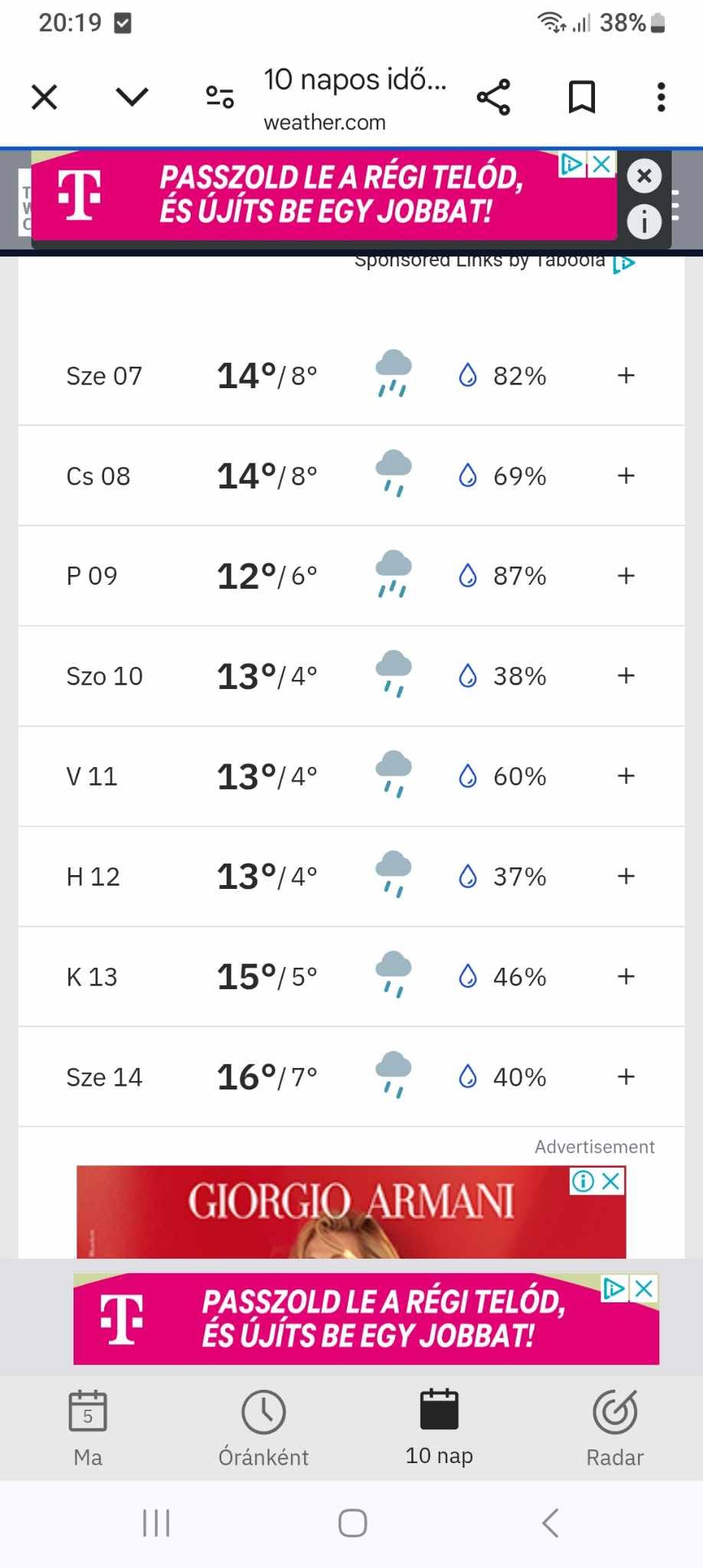Close the browser tab with X
Screen dimensions: 703x1568
[x=44, y=97]
